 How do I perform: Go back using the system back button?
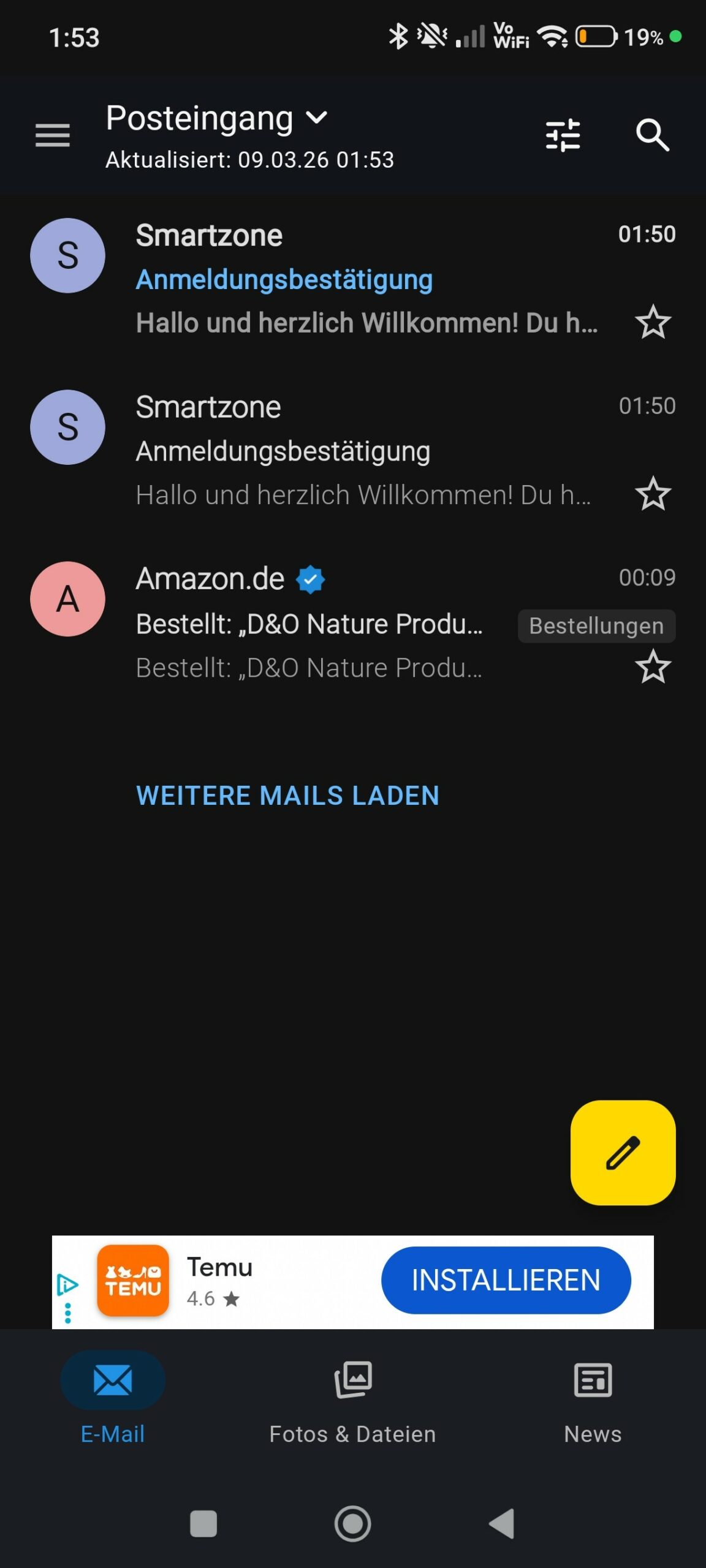pos(503,1523)
